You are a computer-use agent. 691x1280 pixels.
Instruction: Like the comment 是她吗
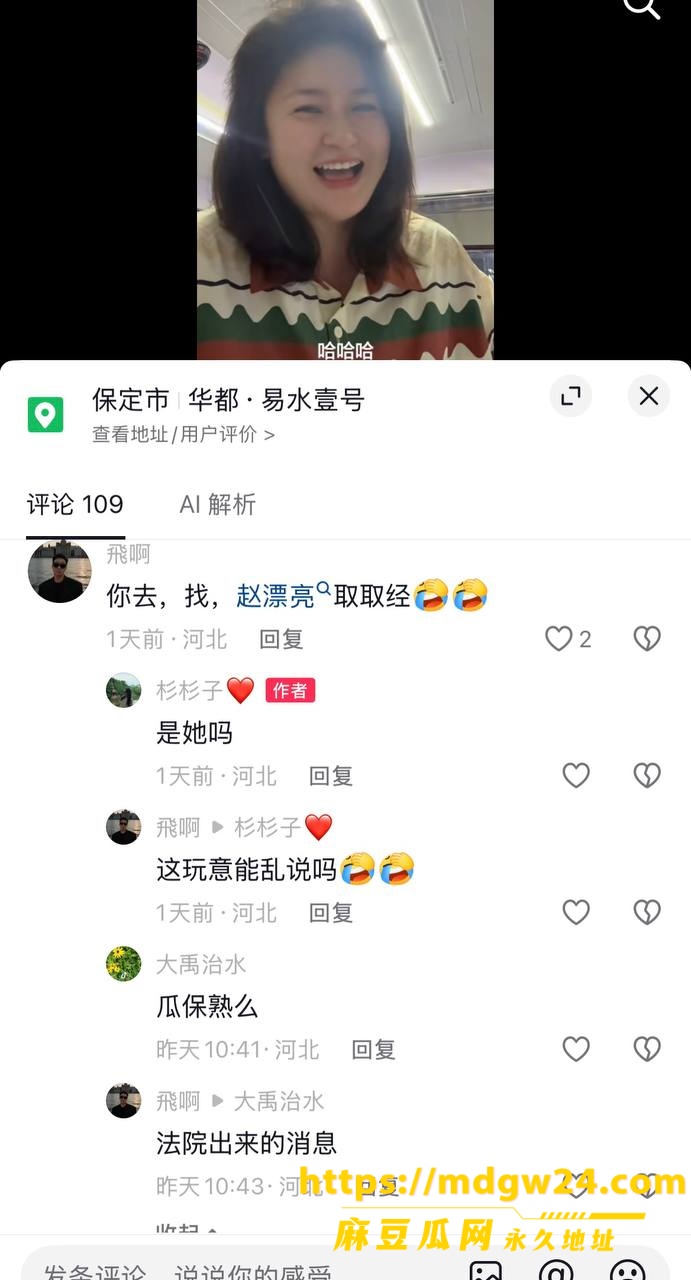576,776
